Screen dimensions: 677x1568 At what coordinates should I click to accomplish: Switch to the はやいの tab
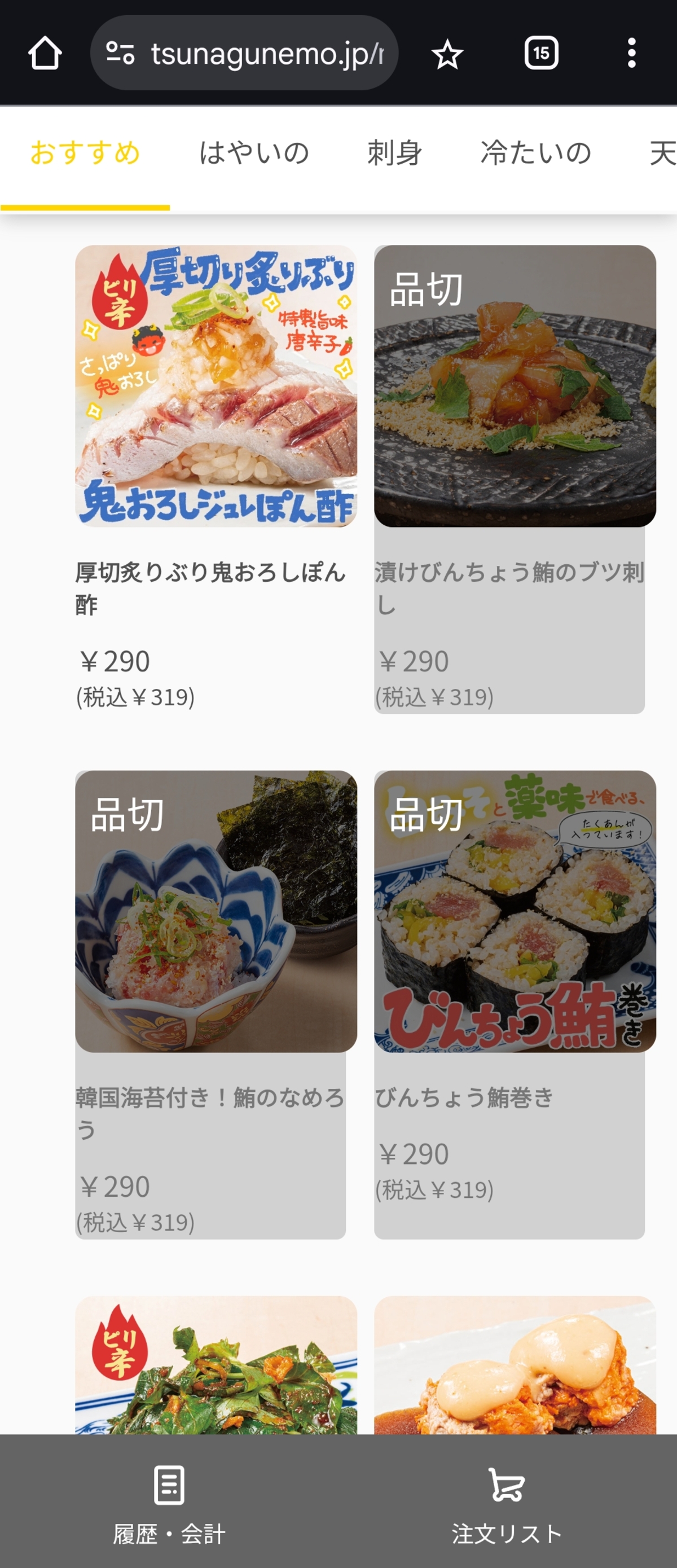click(x=254, y=153)
